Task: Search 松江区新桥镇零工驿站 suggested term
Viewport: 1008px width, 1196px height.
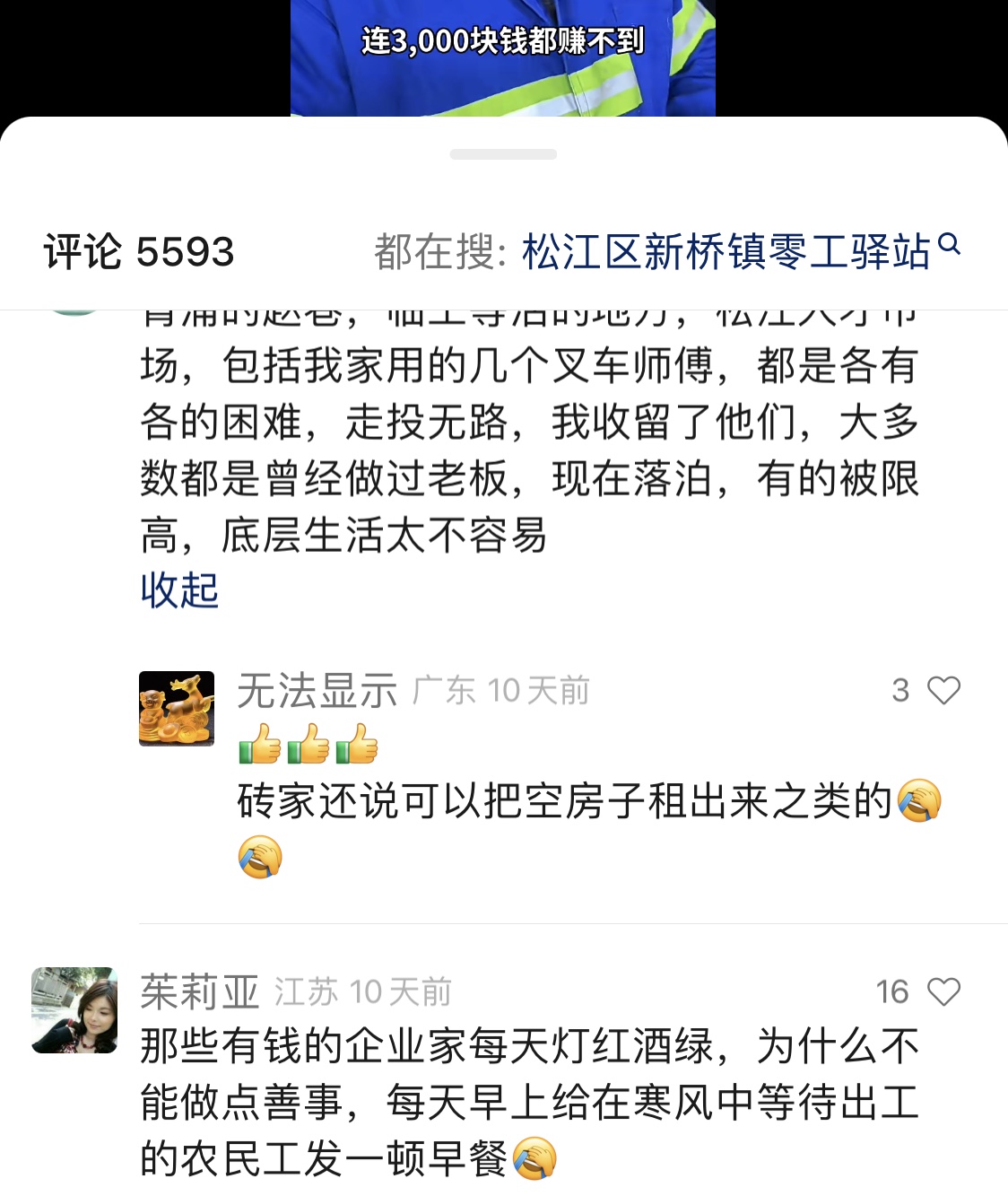Action: pyautogui.click(x=728, y=251)
